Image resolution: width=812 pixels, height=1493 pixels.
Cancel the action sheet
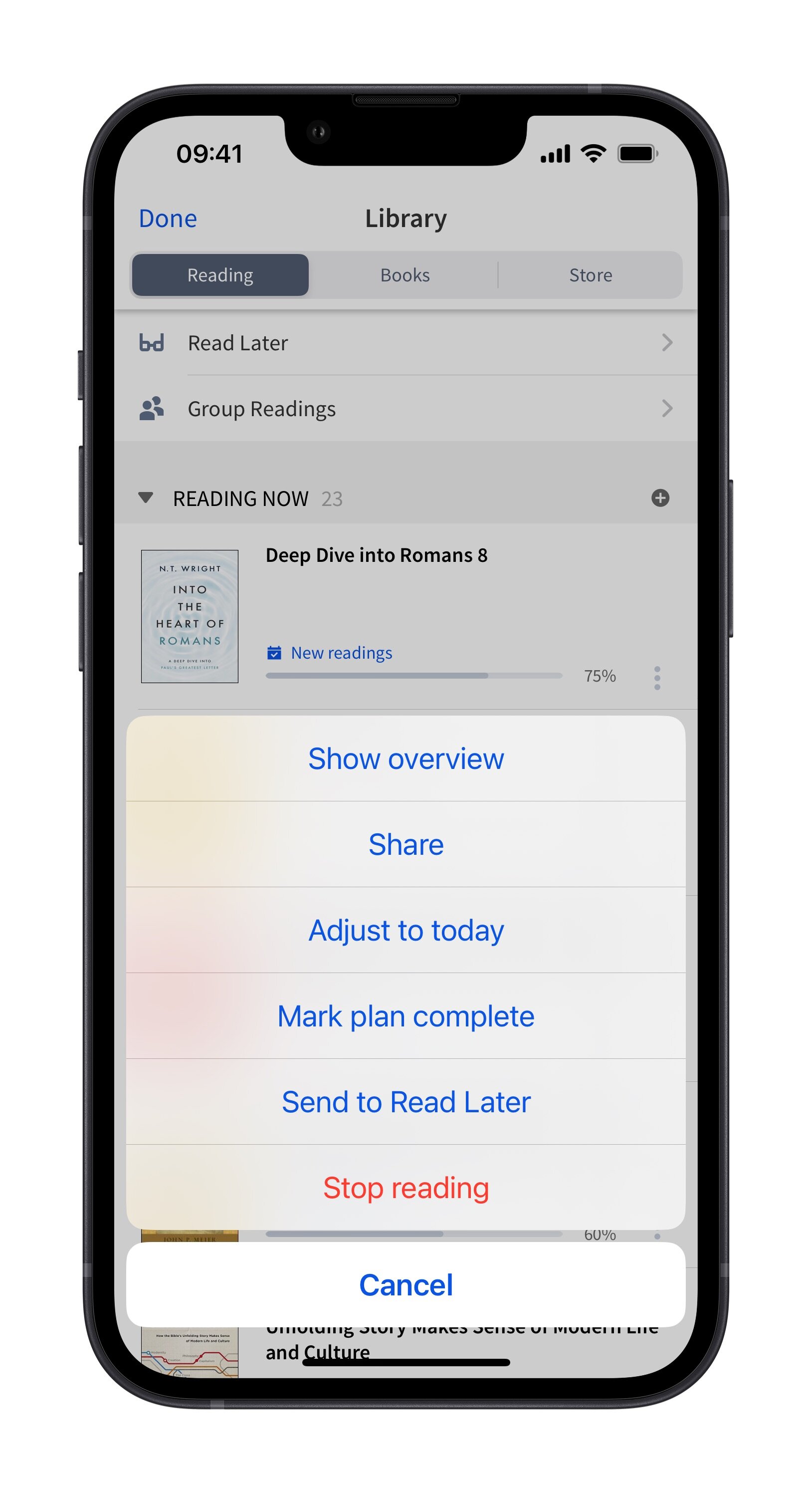406,1285
